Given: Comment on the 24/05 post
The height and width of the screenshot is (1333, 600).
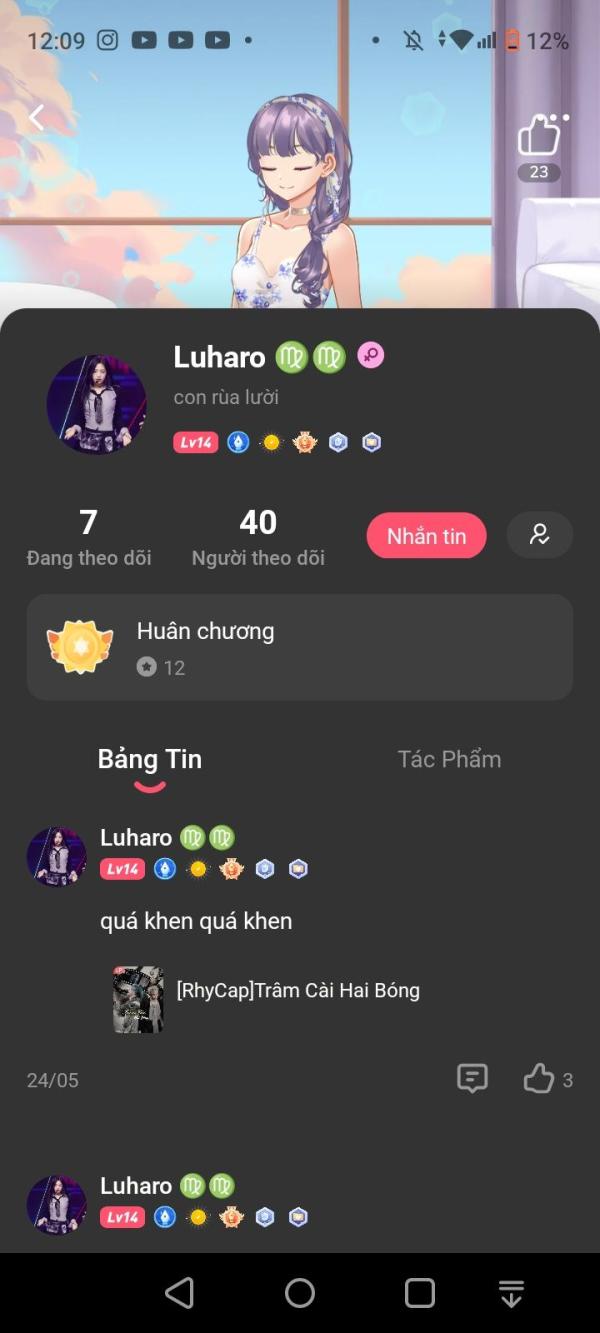Looking at the screenshot, I should (x=472, y=1078).
